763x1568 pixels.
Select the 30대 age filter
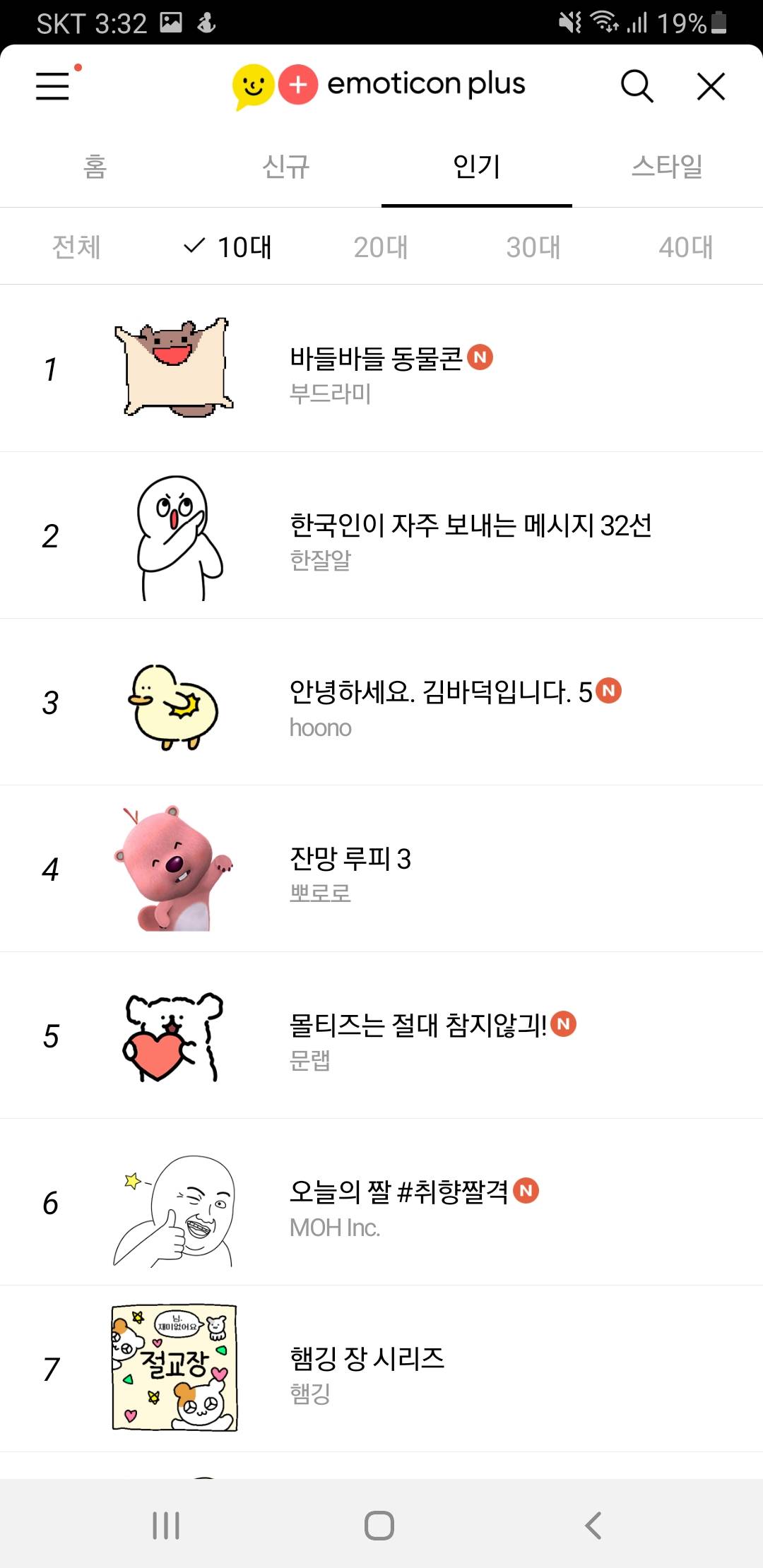533,247
